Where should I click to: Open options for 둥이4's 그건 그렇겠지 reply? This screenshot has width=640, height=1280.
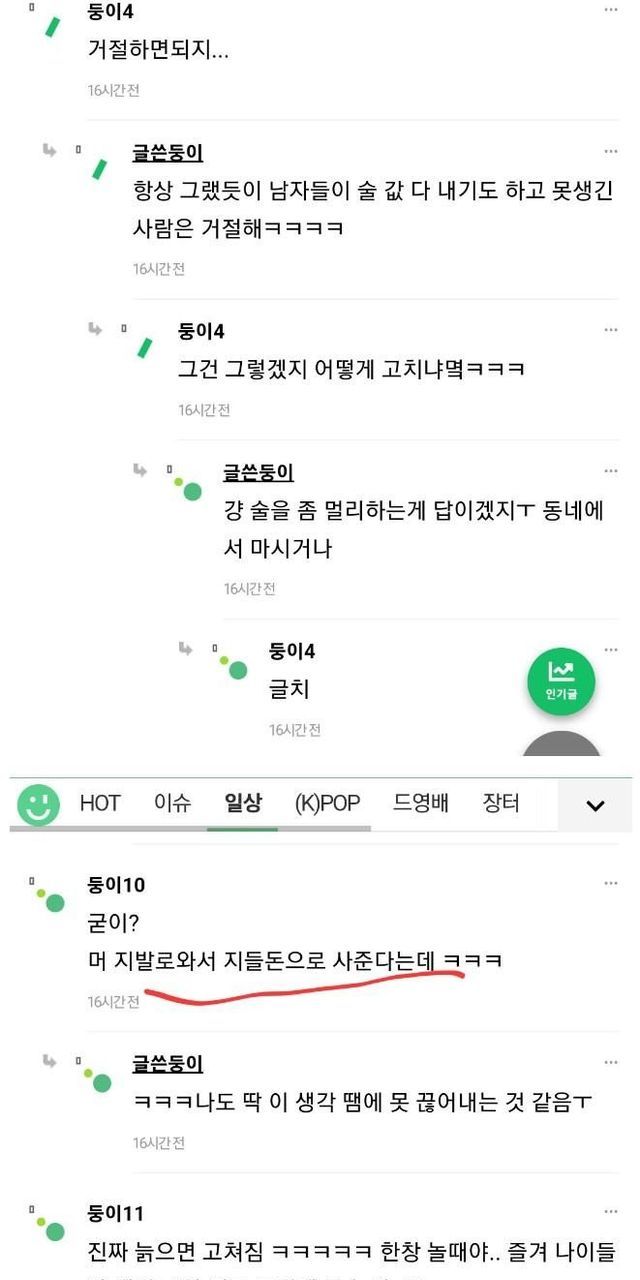point(610,330)
